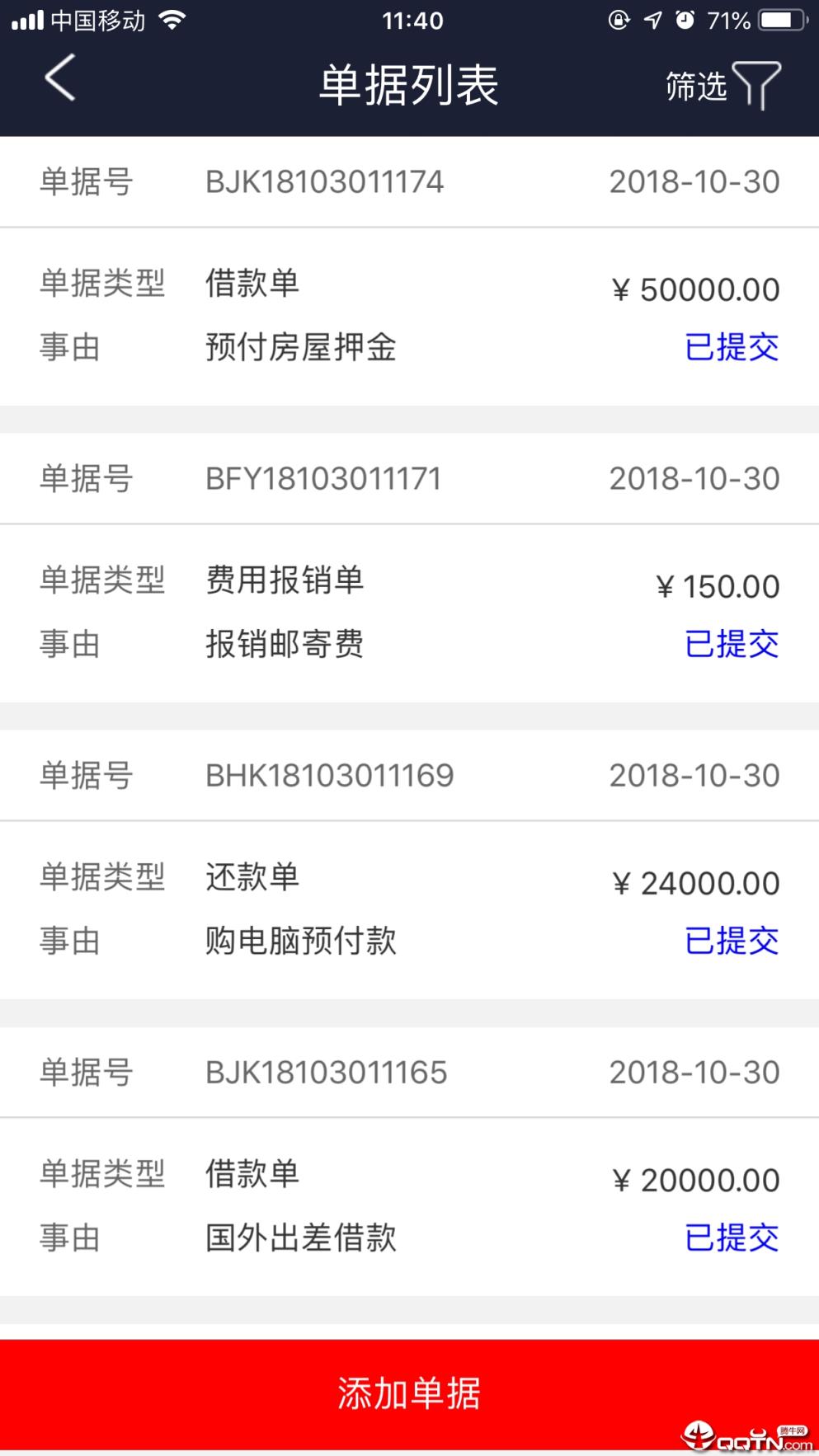Tap the 筛选 text label
This screenshot has width=819, height=1456.
point(695,86)
